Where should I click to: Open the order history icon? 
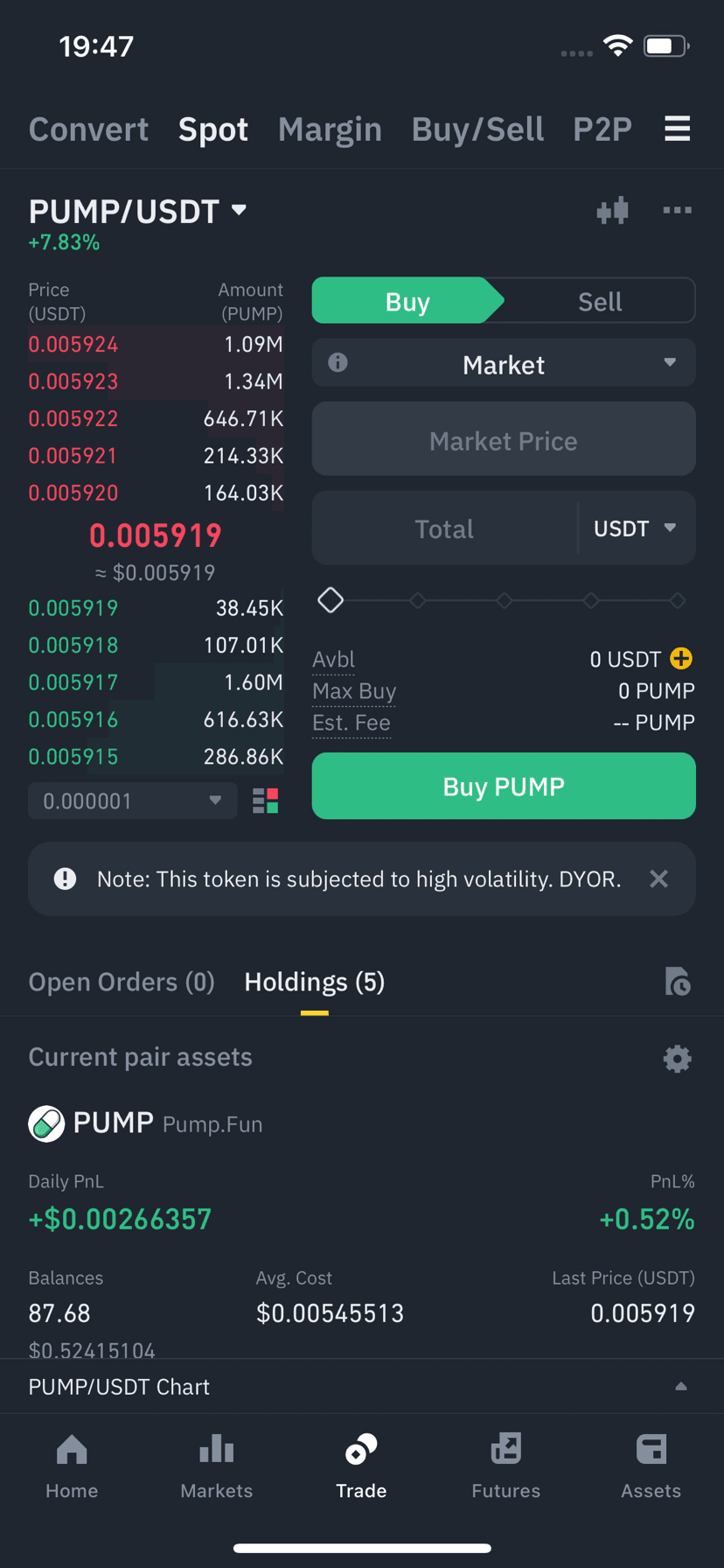tap(677, 982)
